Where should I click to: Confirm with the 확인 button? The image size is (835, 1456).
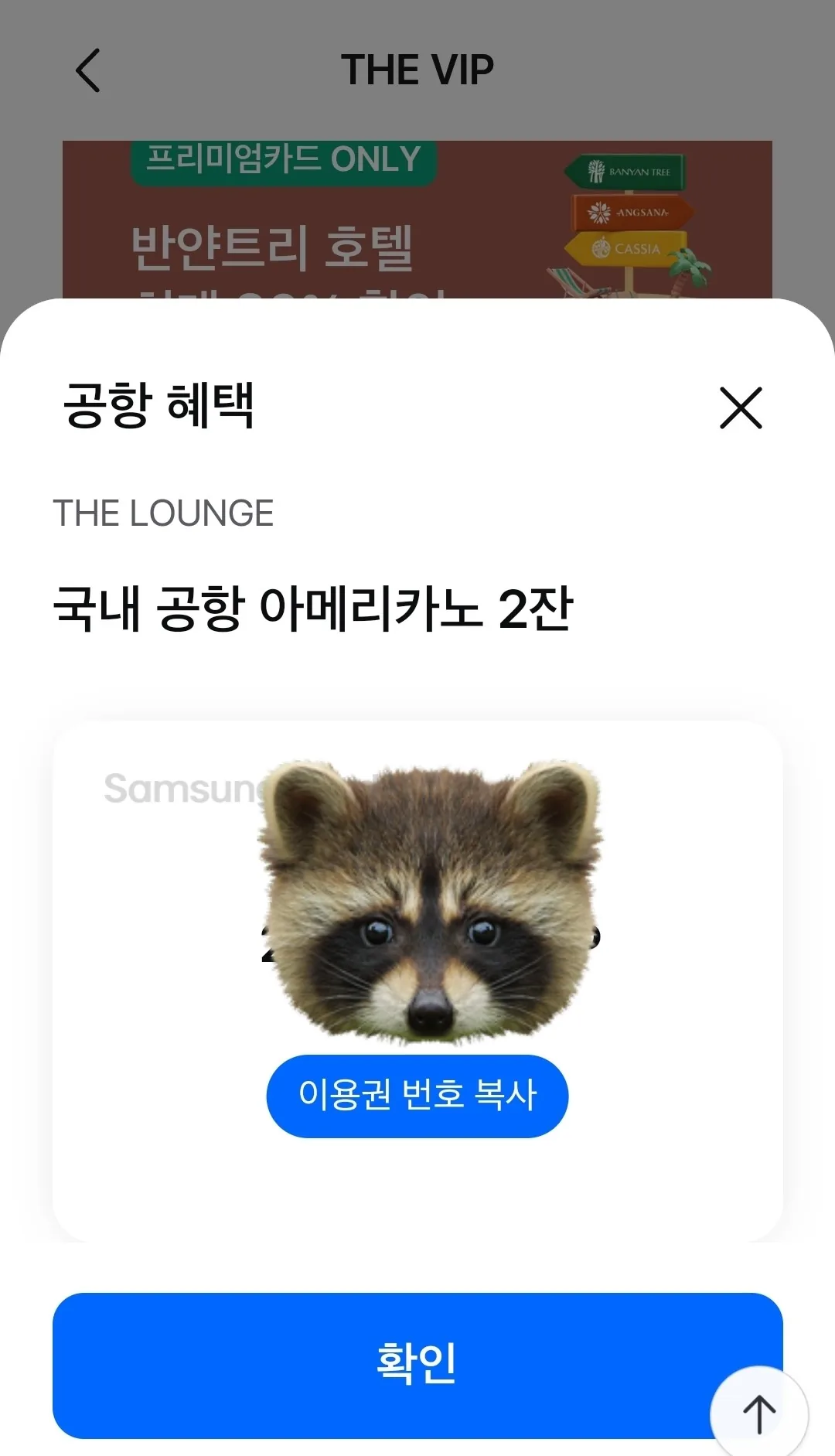417,1366
